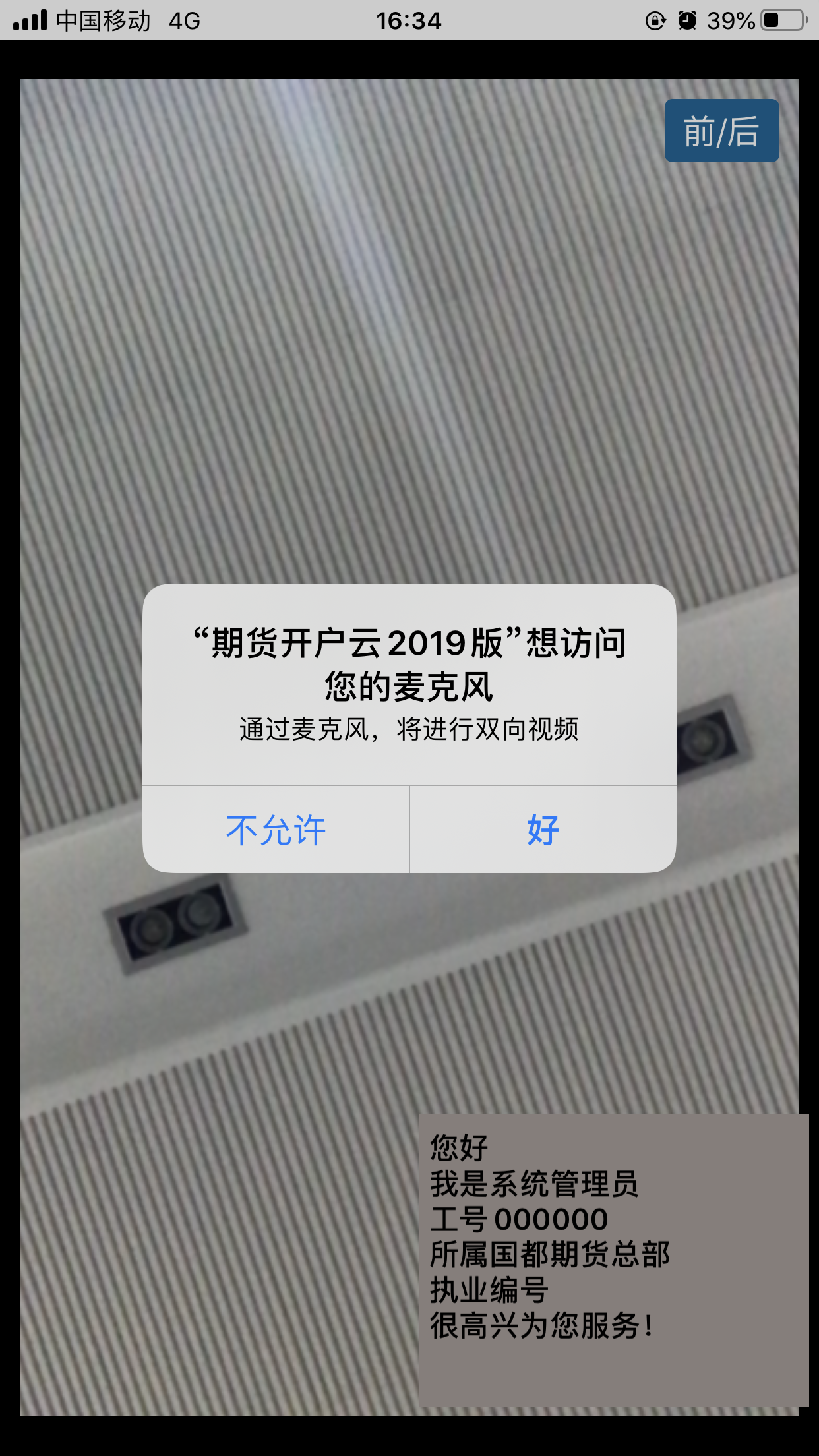Tap 不允许 to deny microphone access
The width and height of the screenshot is (819, 1456).
coord(276,830)
